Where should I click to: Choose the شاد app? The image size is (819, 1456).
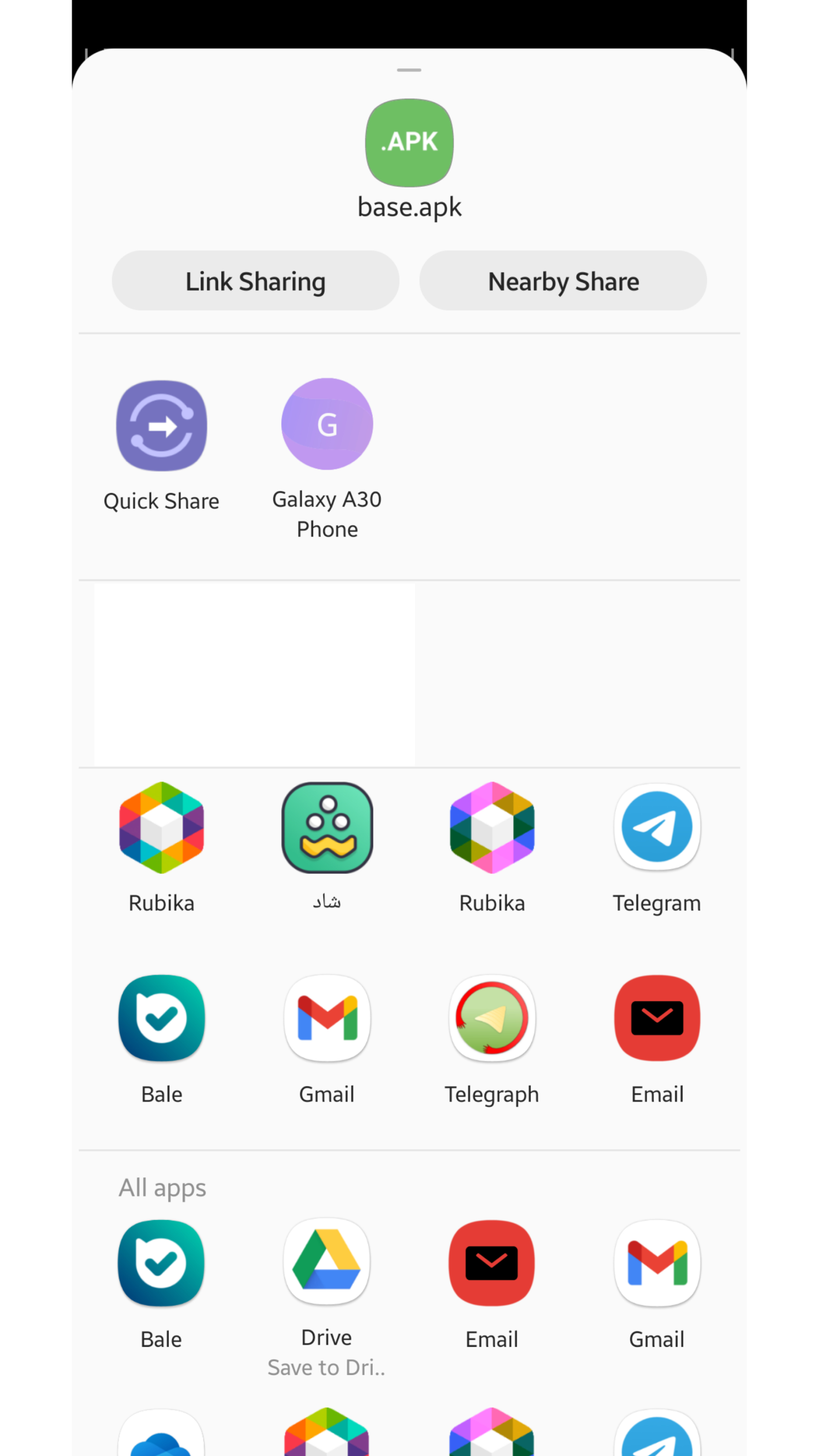click(327, 827)
